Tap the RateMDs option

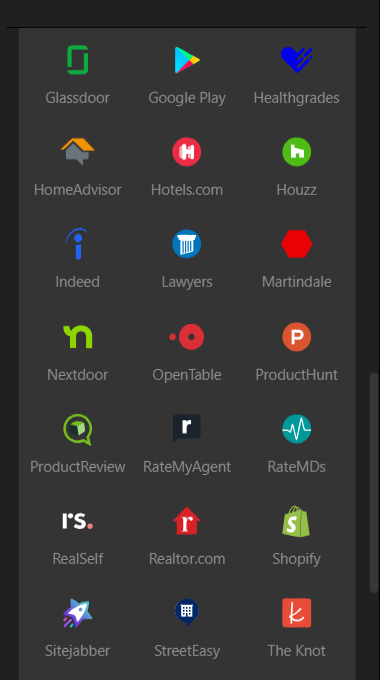point(296,444)
